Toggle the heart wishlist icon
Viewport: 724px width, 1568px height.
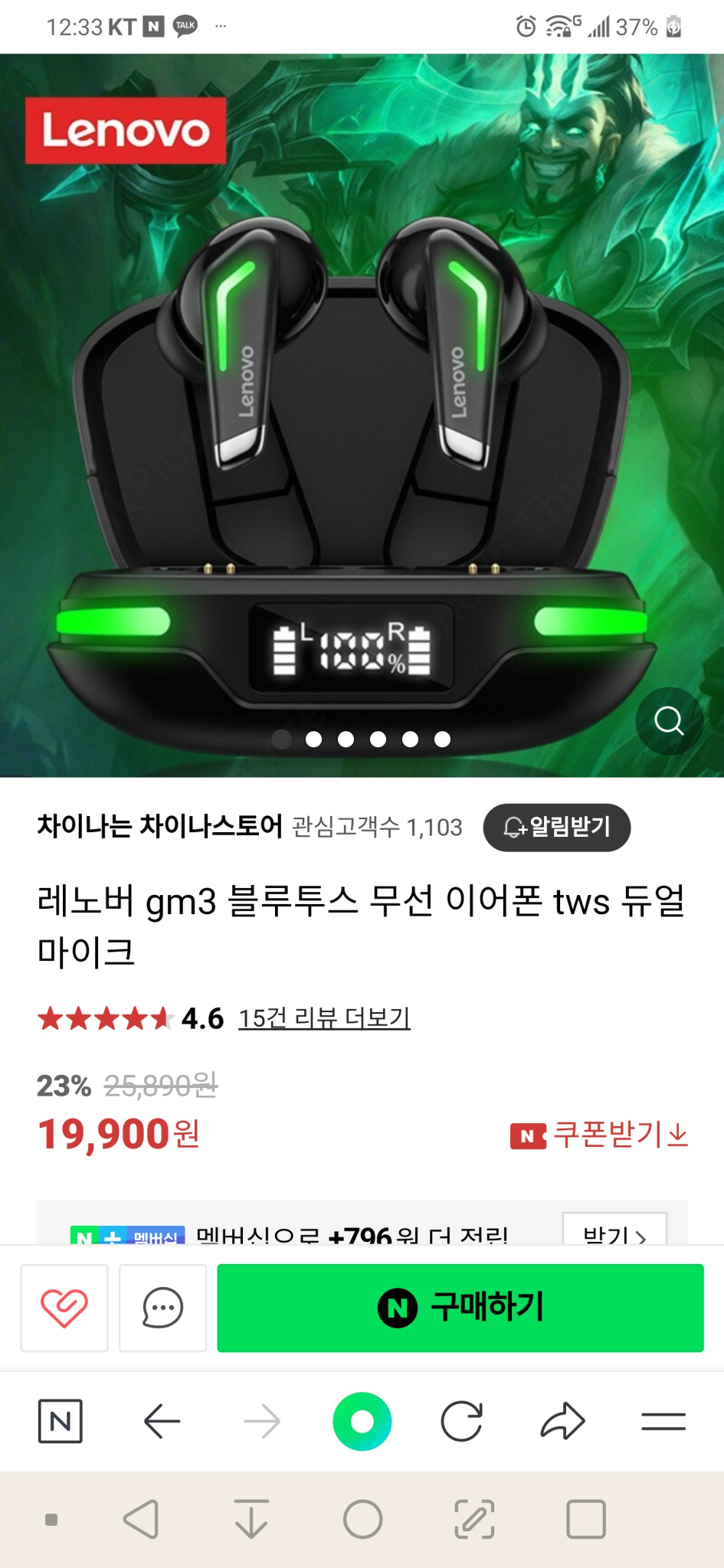tap(64, 1308)
